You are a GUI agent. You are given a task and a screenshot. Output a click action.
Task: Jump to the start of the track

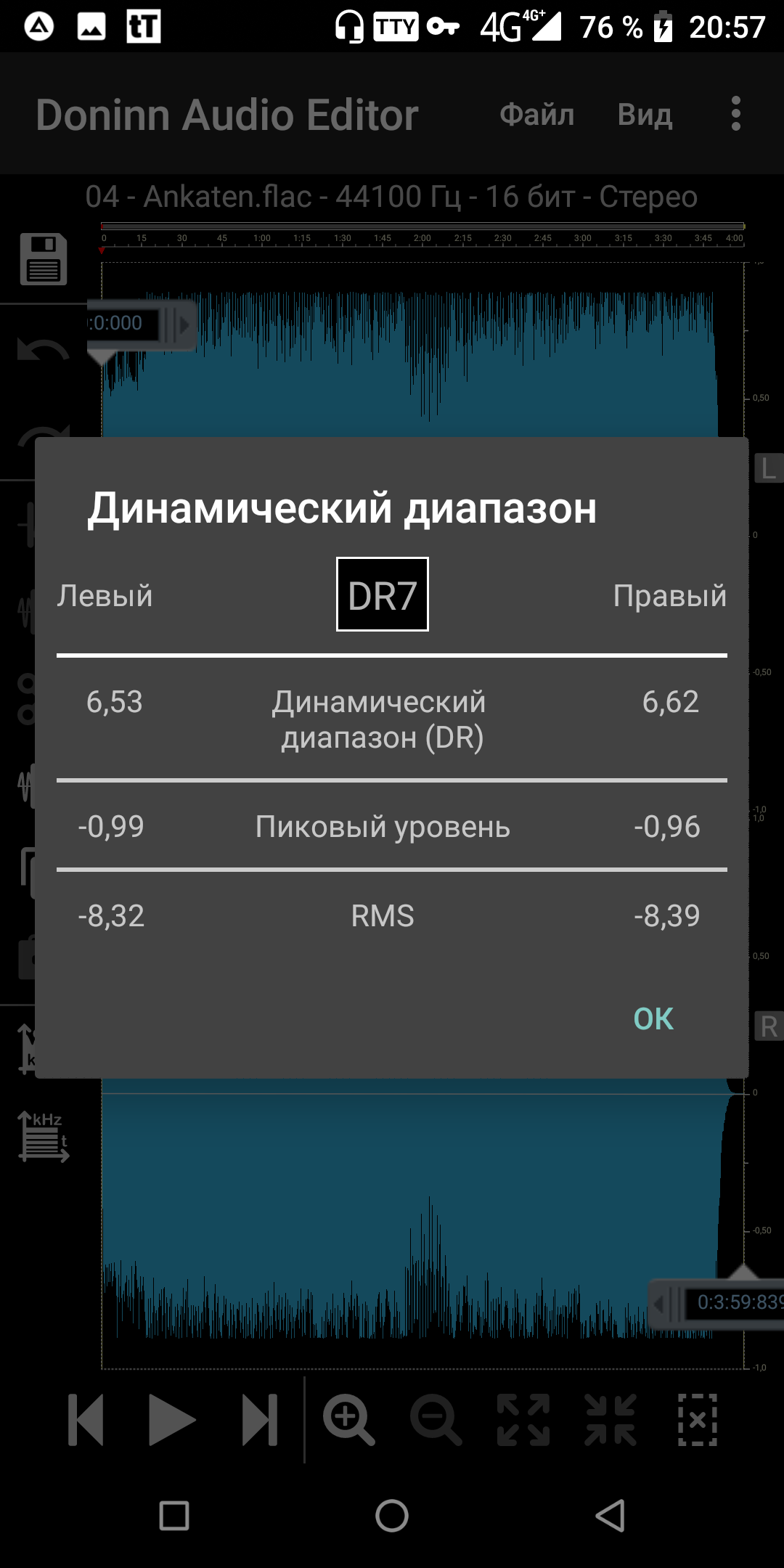[86, 1419]
